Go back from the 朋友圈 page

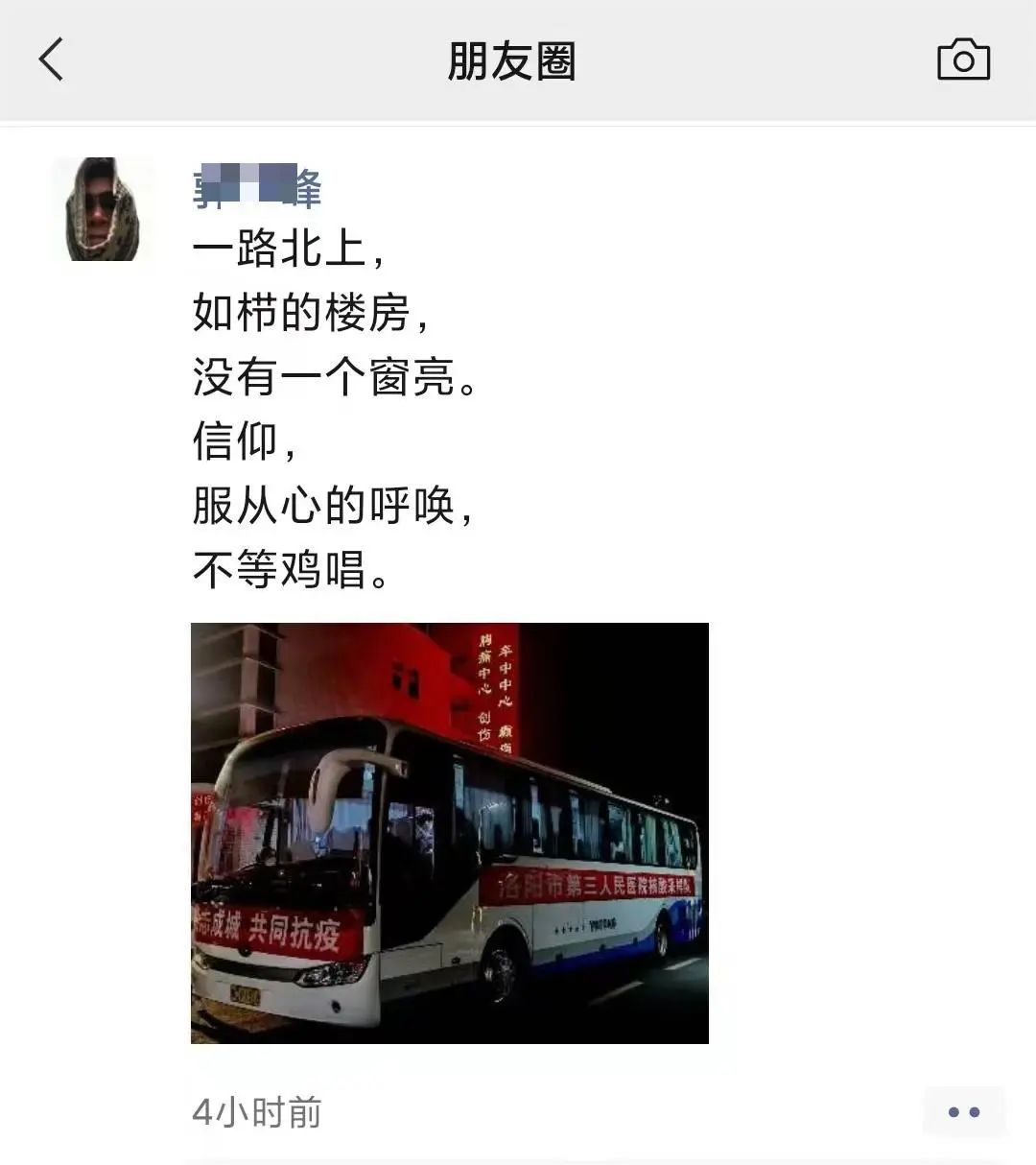pyautogui.click(x=52, y=59)
